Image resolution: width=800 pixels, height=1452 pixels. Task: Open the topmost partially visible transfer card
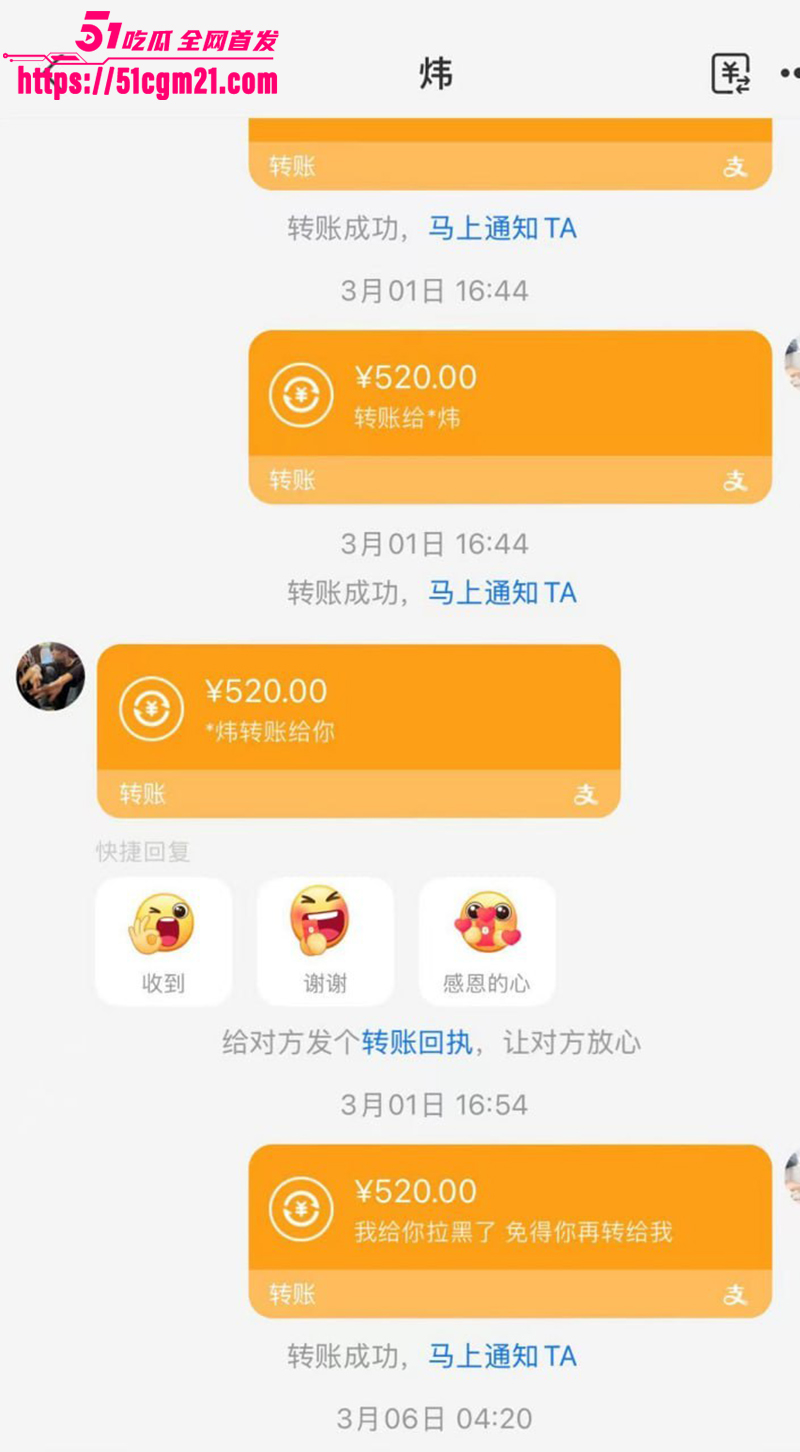click(x=510, y=150)
